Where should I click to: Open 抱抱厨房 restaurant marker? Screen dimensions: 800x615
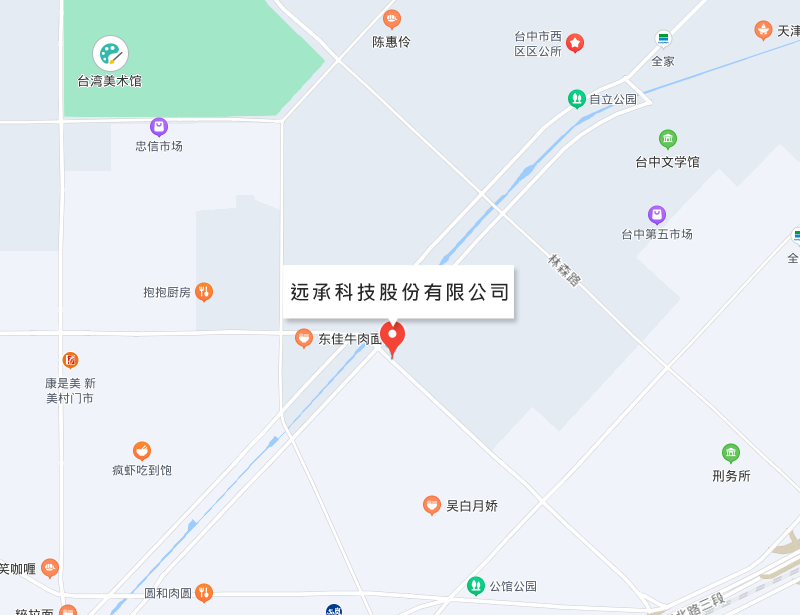[204, 292]
